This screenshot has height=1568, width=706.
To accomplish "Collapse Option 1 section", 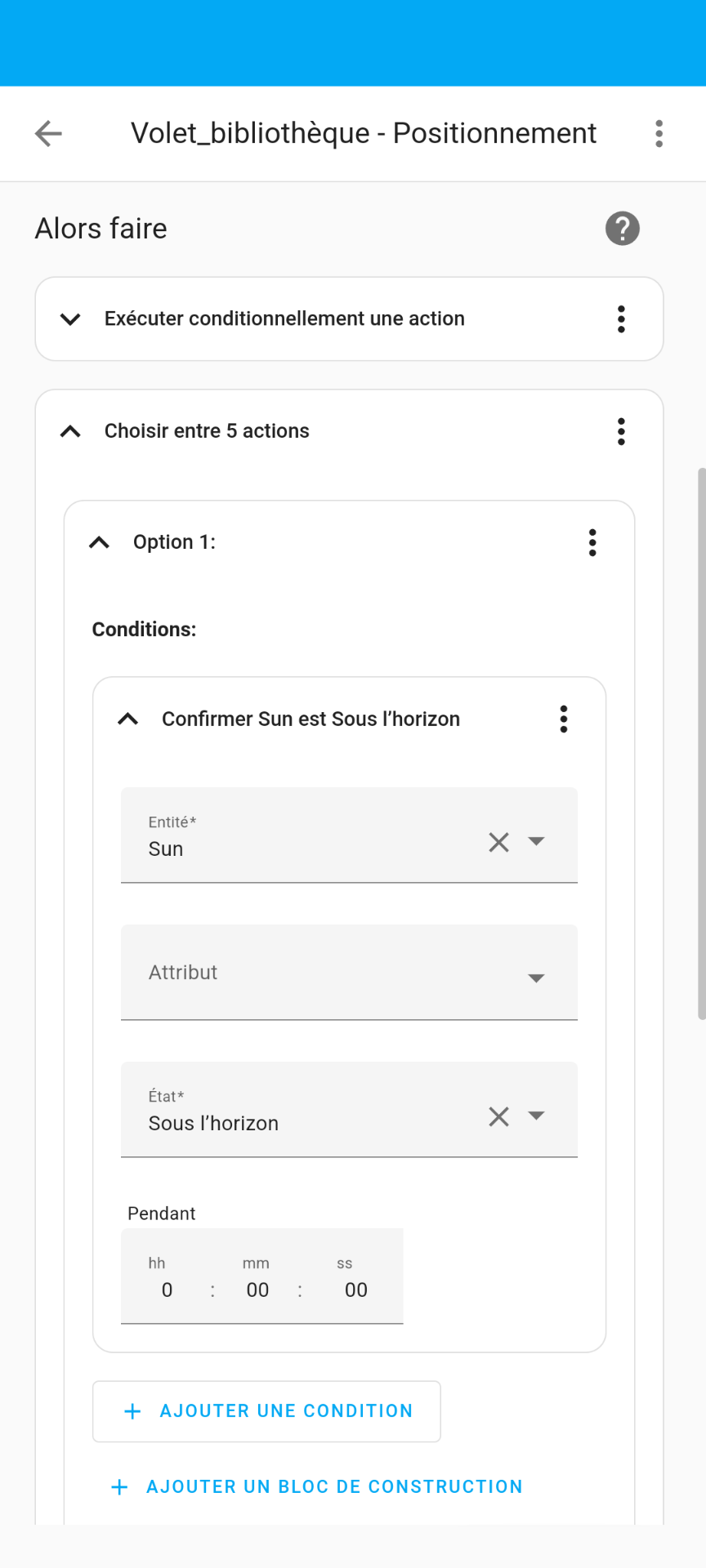I will (99, 542).
